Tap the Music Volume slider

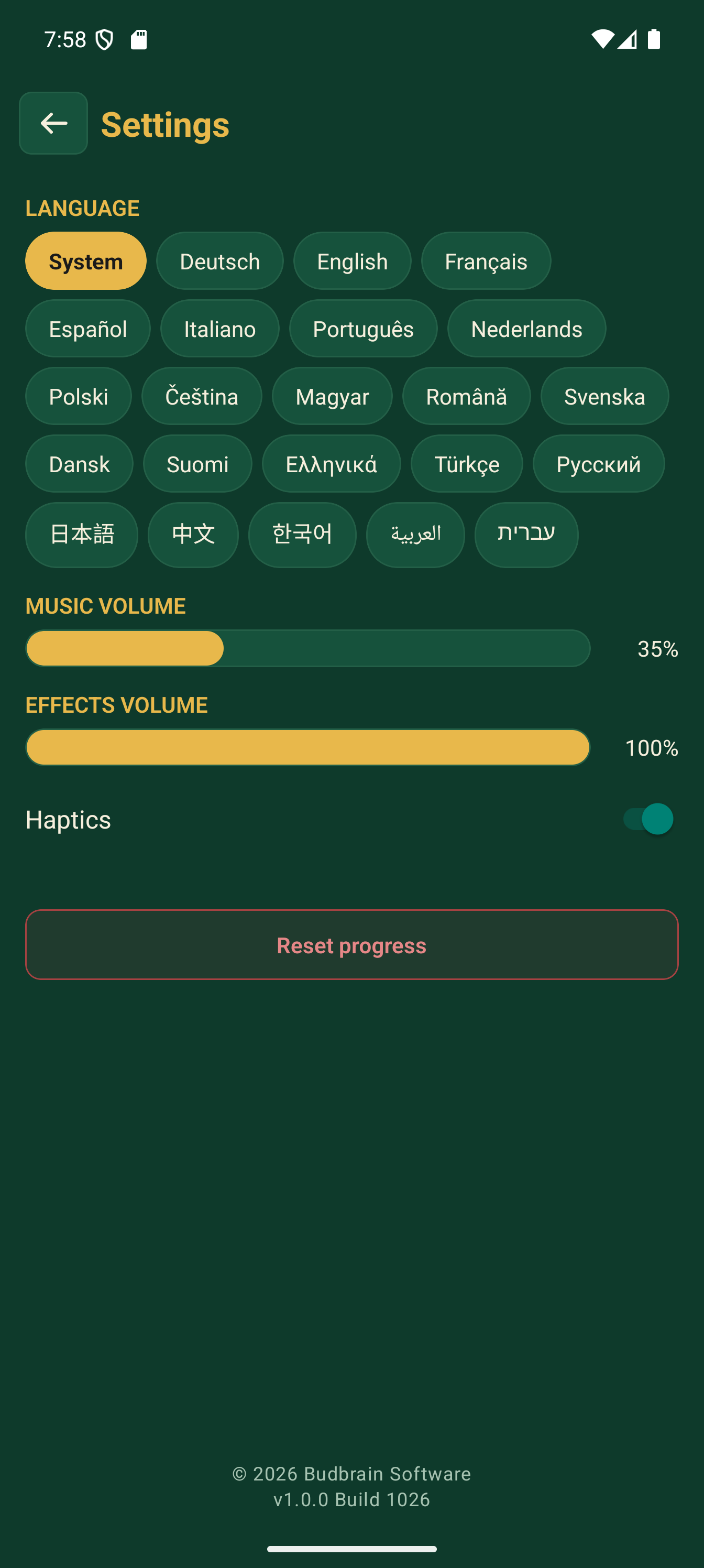(308, 649)
